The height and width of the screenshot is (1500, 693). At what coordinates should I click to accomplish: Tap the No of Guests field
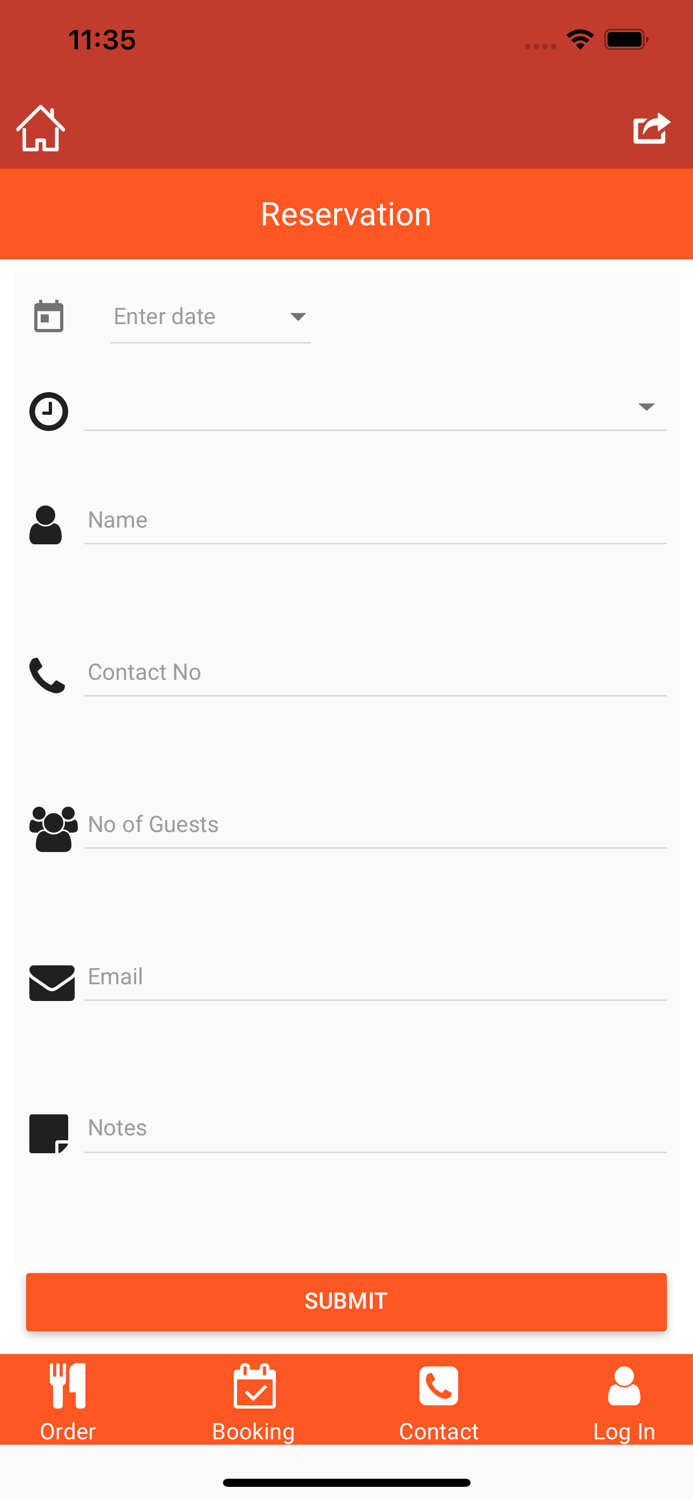[375, 824]
